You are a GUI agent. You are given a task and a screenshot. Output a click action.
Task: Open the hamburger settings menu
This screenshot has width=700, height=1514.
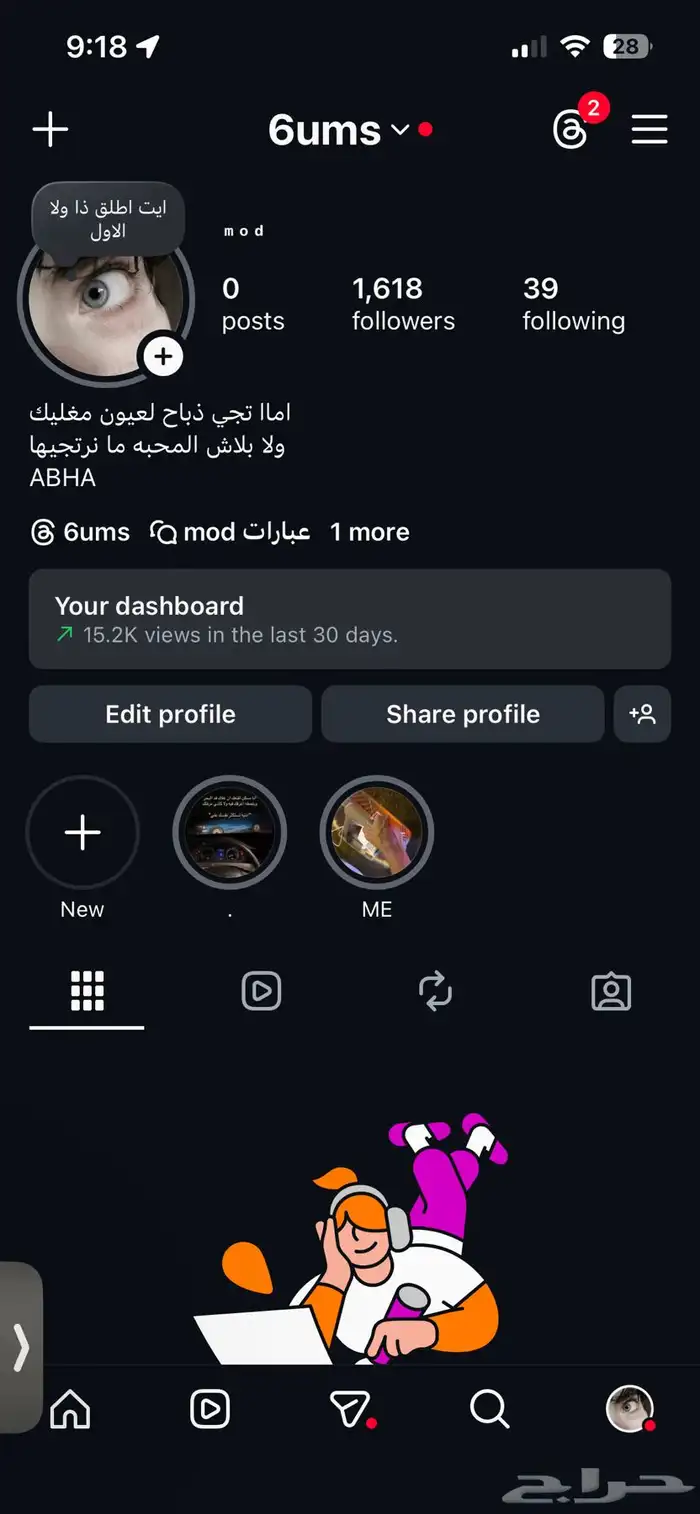click(x=649, y=130)
